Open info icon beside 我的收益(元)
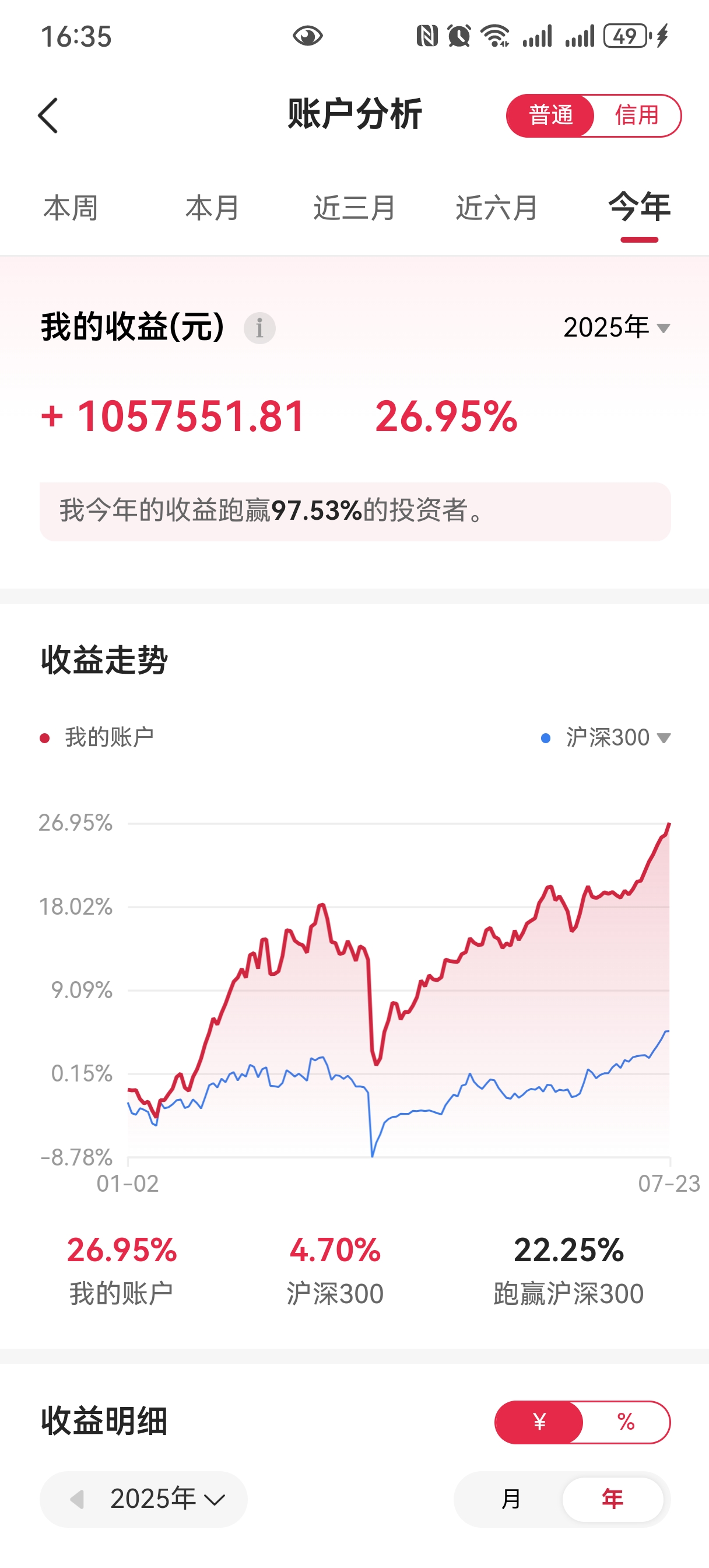 (x=260, y=328)
